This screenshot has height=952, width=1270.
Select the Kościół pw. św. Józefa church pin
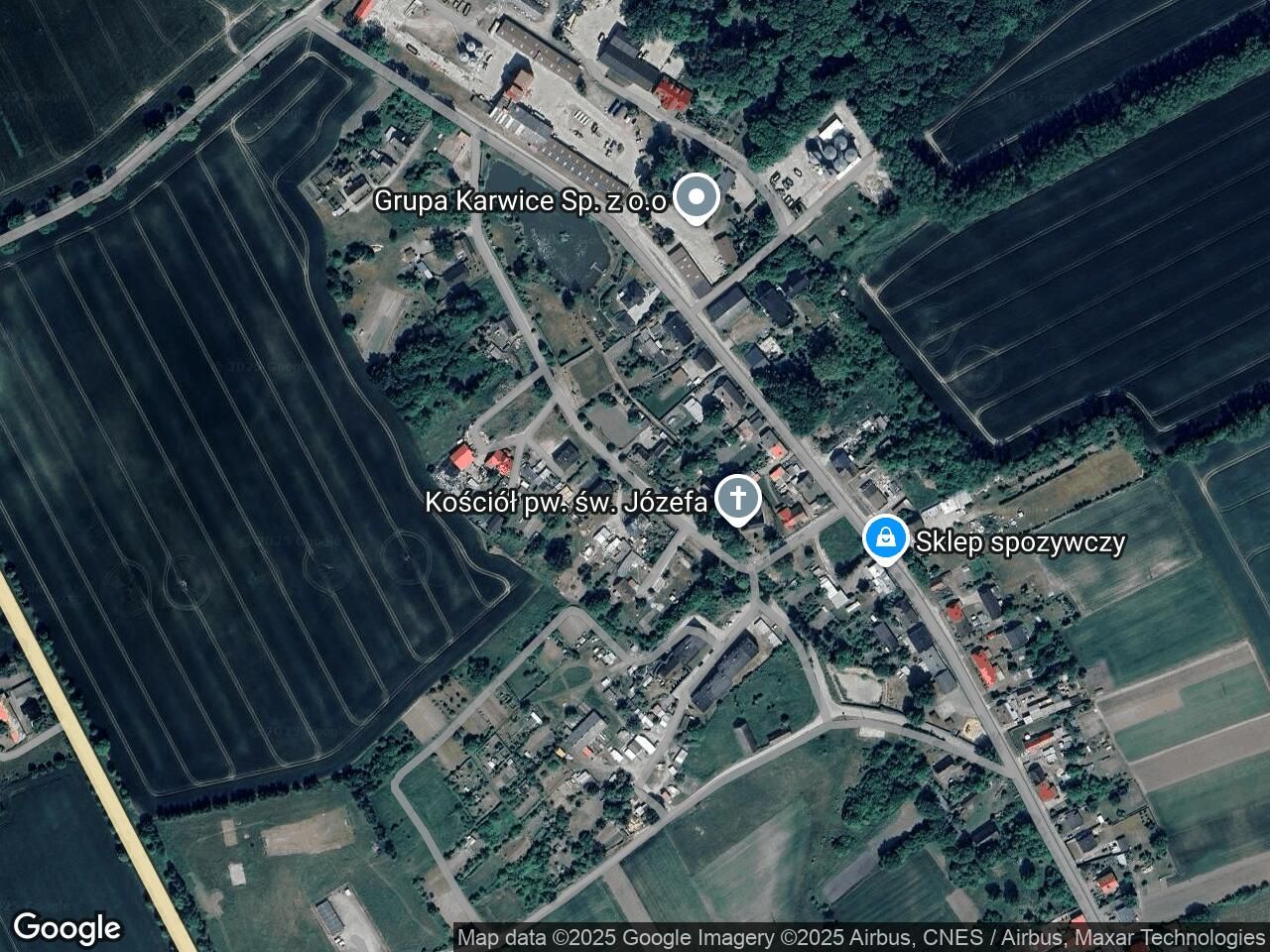[737, 498]
